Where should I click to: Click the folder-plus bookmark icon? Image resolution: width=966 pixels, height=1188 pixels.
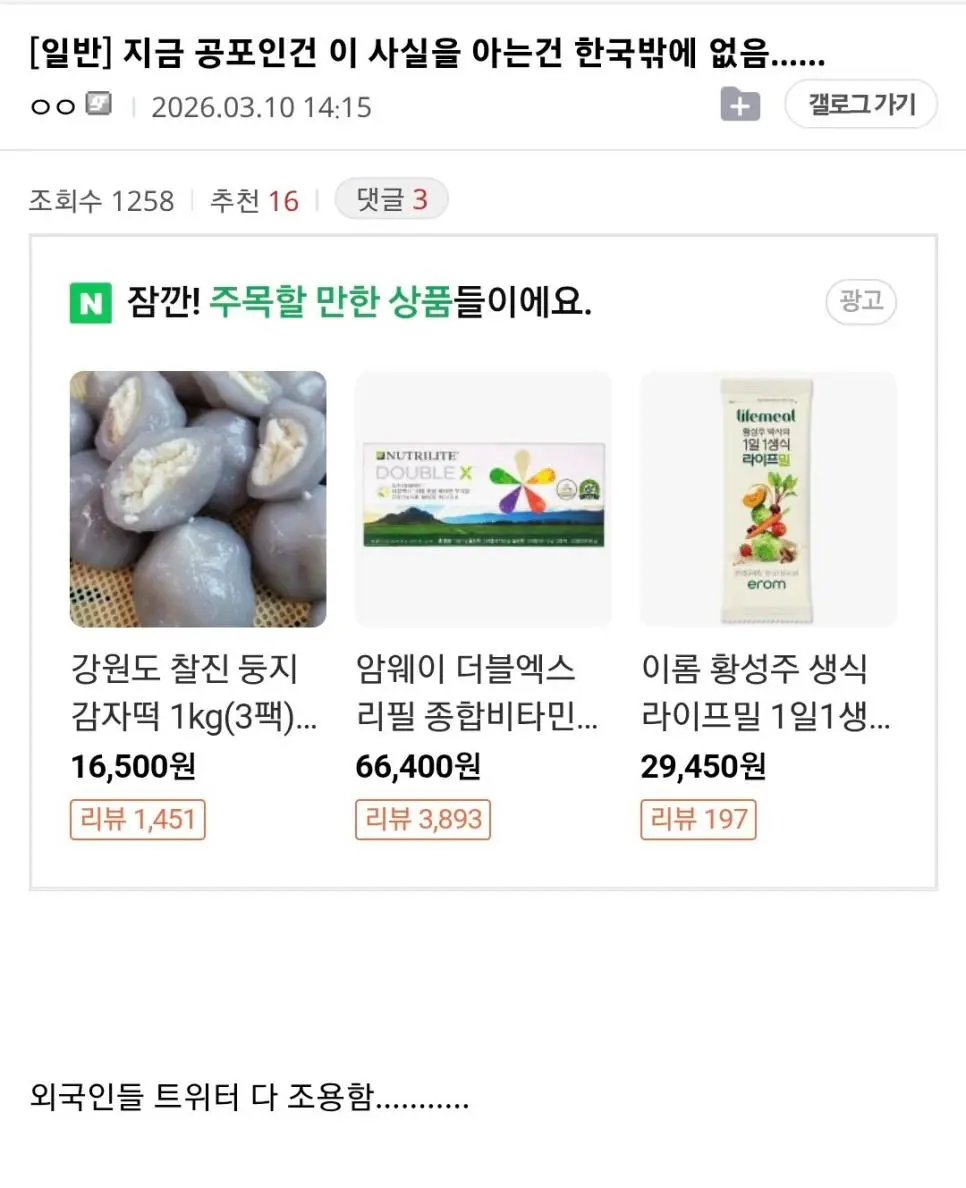pyautogui.click(x=741, y=104)
